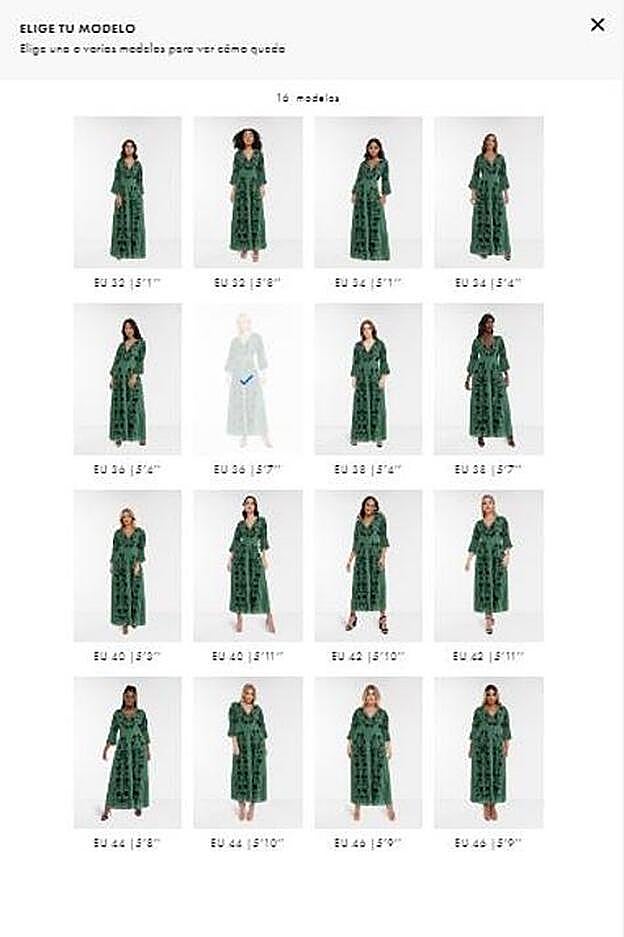Deselect the checked EU 36 | 5'7" model
Screen dimensions: 624x937
tap(248, 379)
